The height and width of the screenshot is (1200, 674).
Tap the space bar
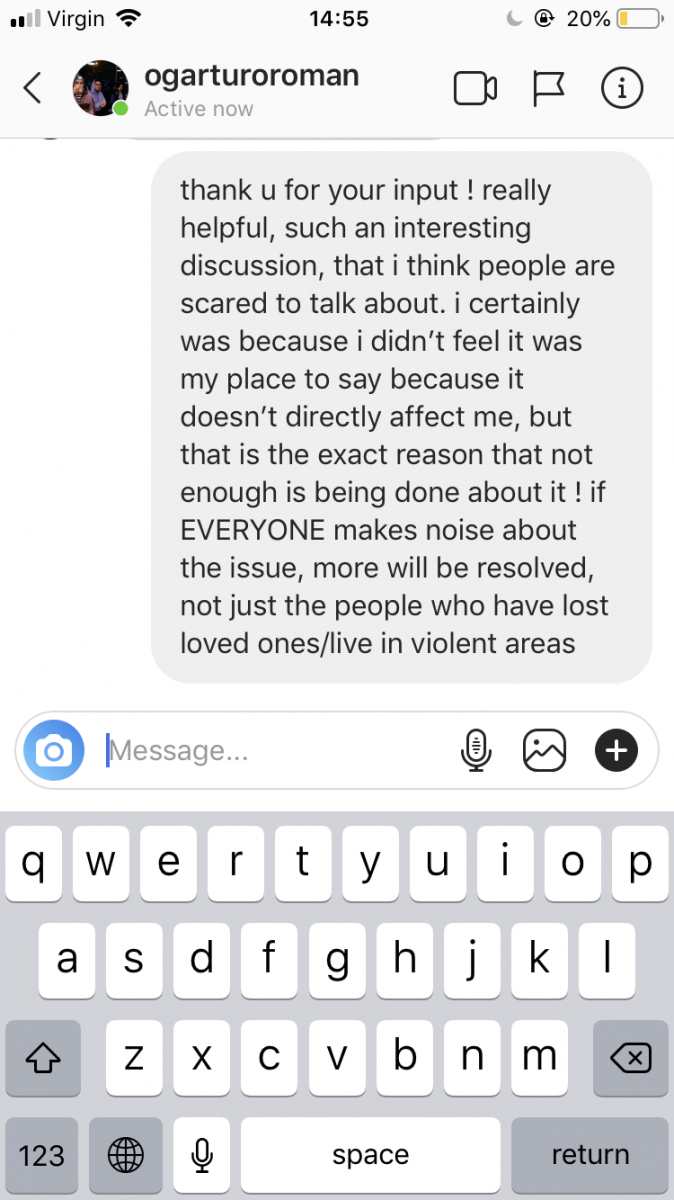click(x=370, y=1155)
